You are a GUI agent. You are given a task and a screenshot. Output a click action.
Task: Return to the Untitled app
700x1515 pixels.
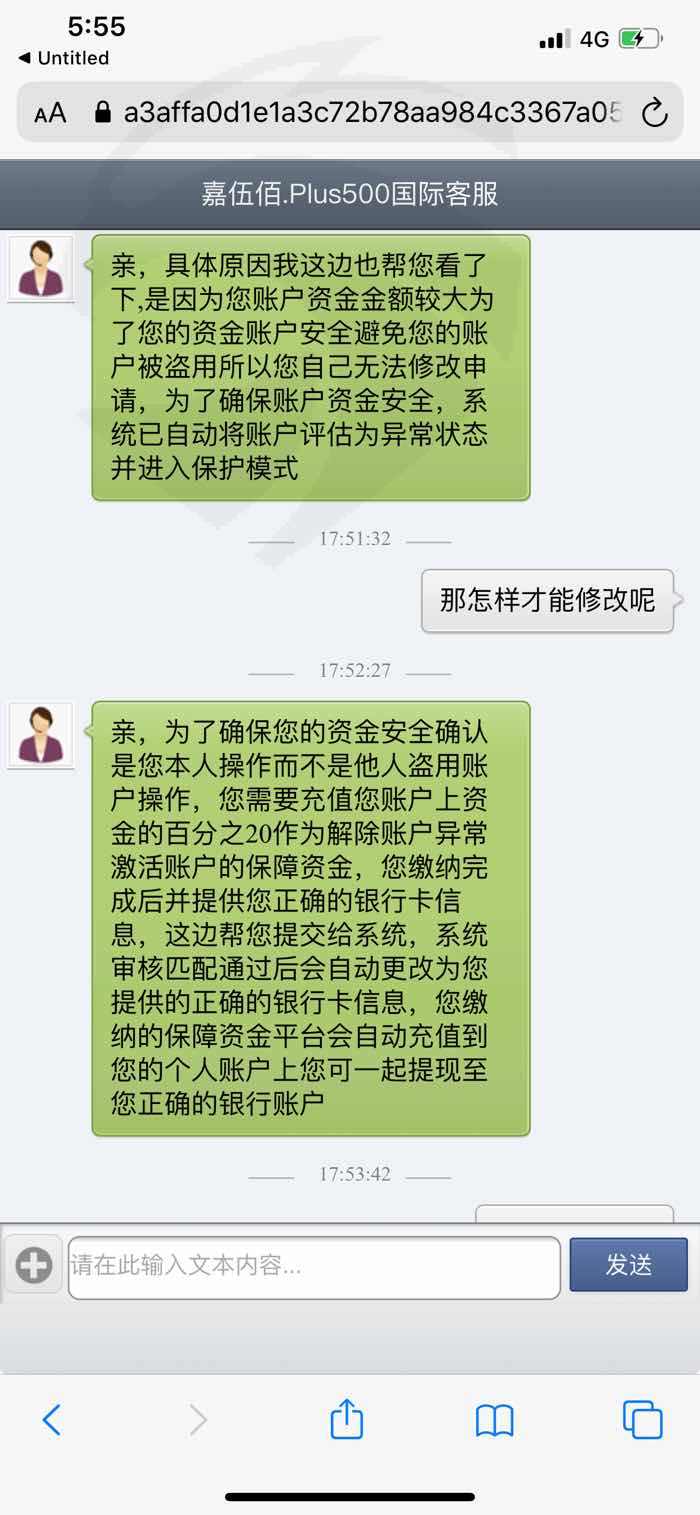(64, 58)
